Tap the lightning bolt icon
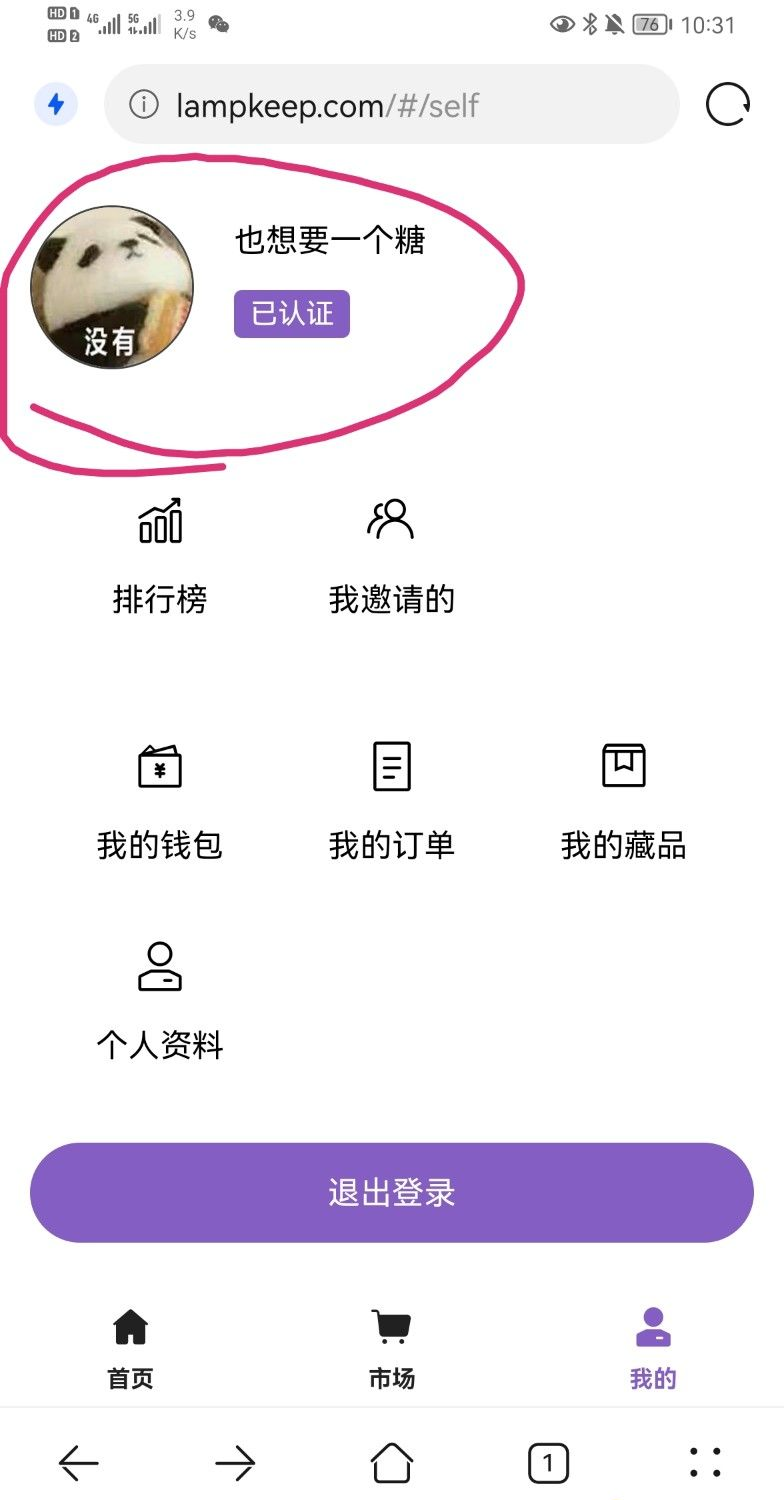Image resolution: width=784 pixels, height=1500 pixels. [56, 104]
